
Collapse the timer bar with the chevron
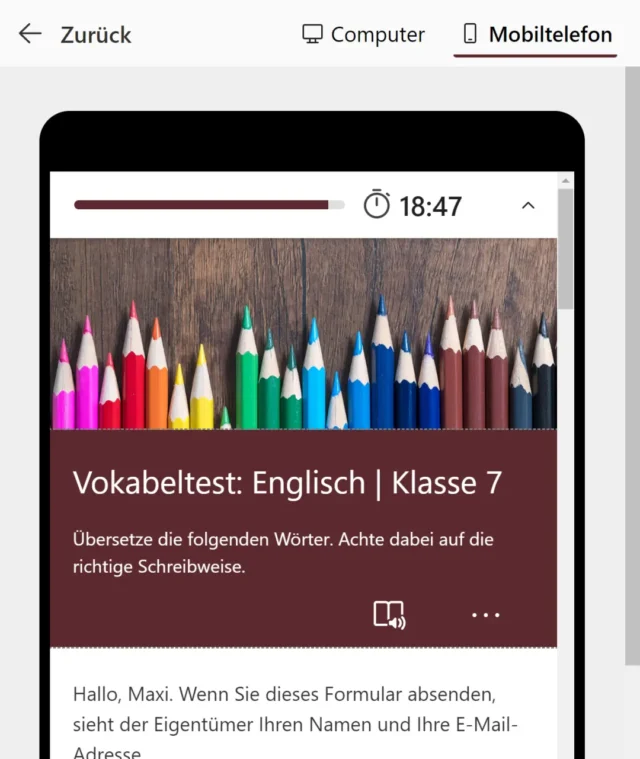pyautogui.click(x=528, y=206)
